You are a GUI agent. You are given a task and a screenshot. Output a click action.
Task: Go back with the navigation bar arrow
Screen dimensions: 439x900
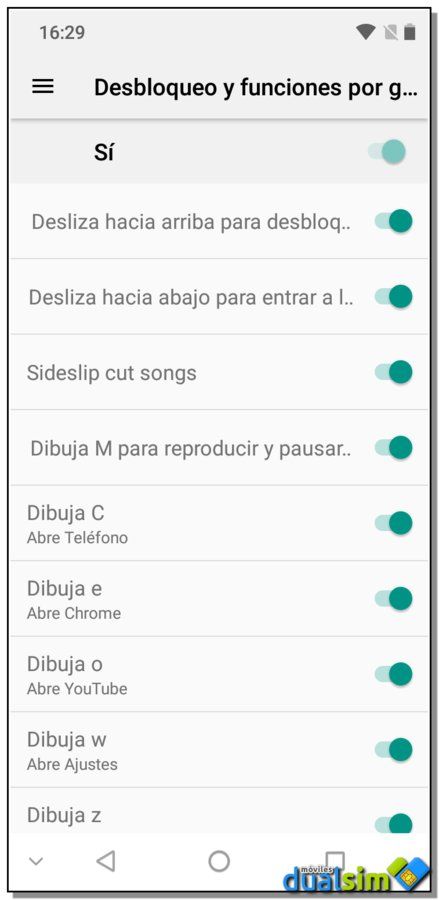[106, 861]
